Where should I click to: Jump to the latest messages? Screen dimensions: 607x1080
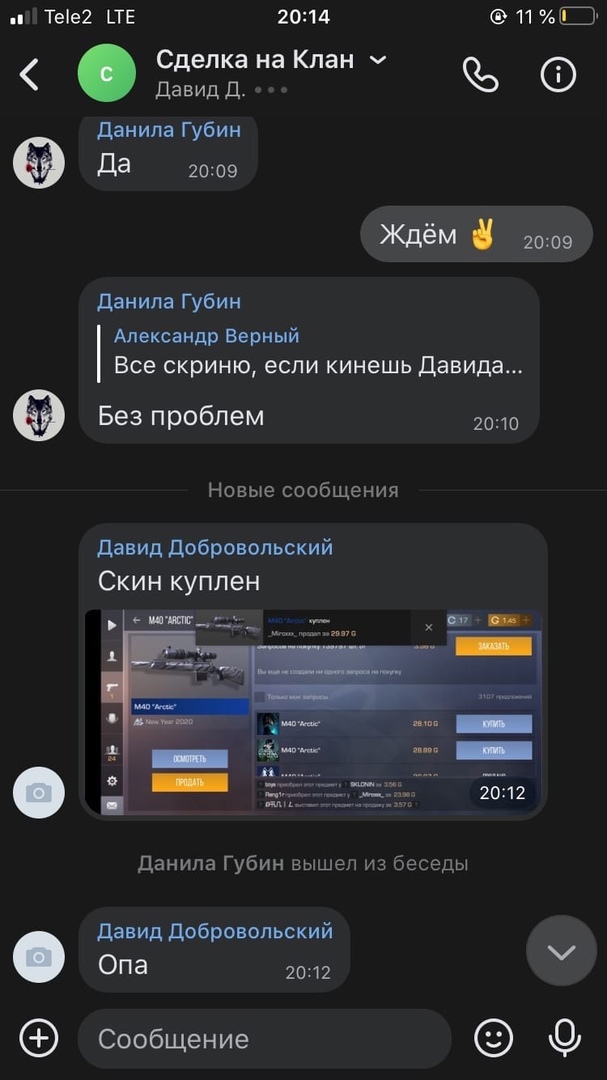tap(561, 951)
